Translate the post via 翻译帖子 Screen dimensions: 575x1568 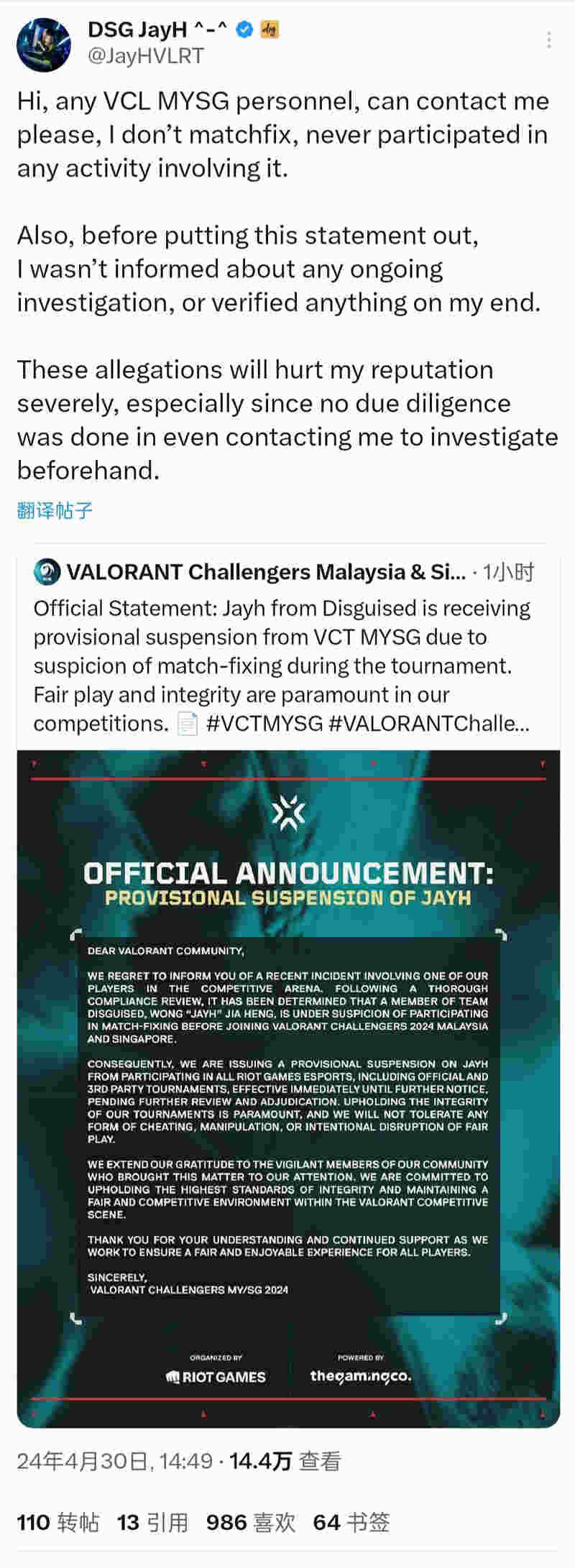tap(55, 510)
